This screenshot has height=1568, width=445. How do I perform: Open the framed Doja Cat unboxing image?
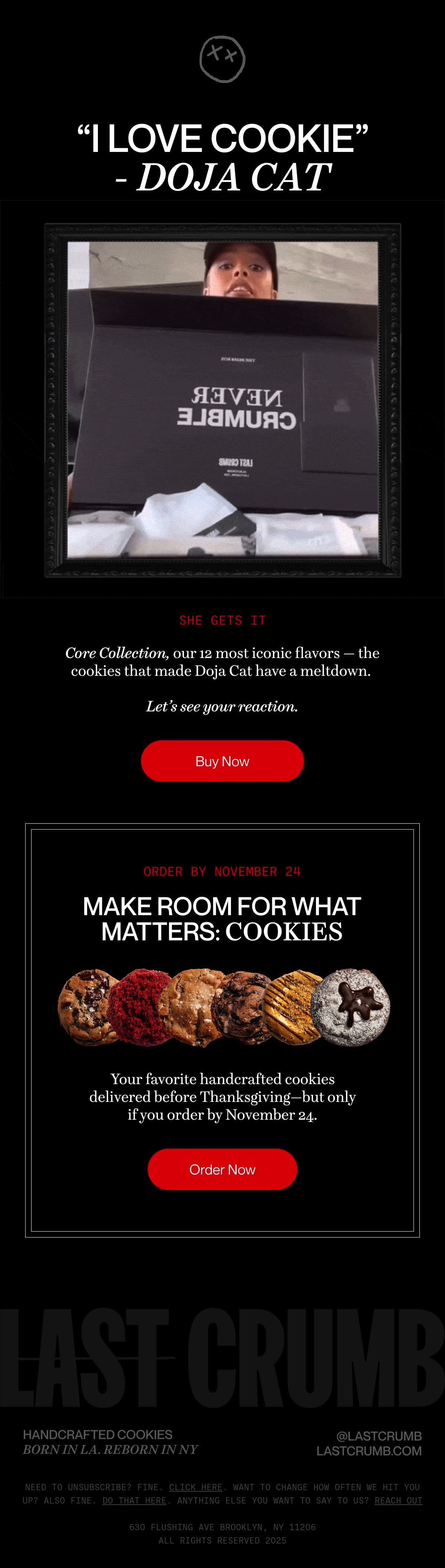tap(222, 400)
